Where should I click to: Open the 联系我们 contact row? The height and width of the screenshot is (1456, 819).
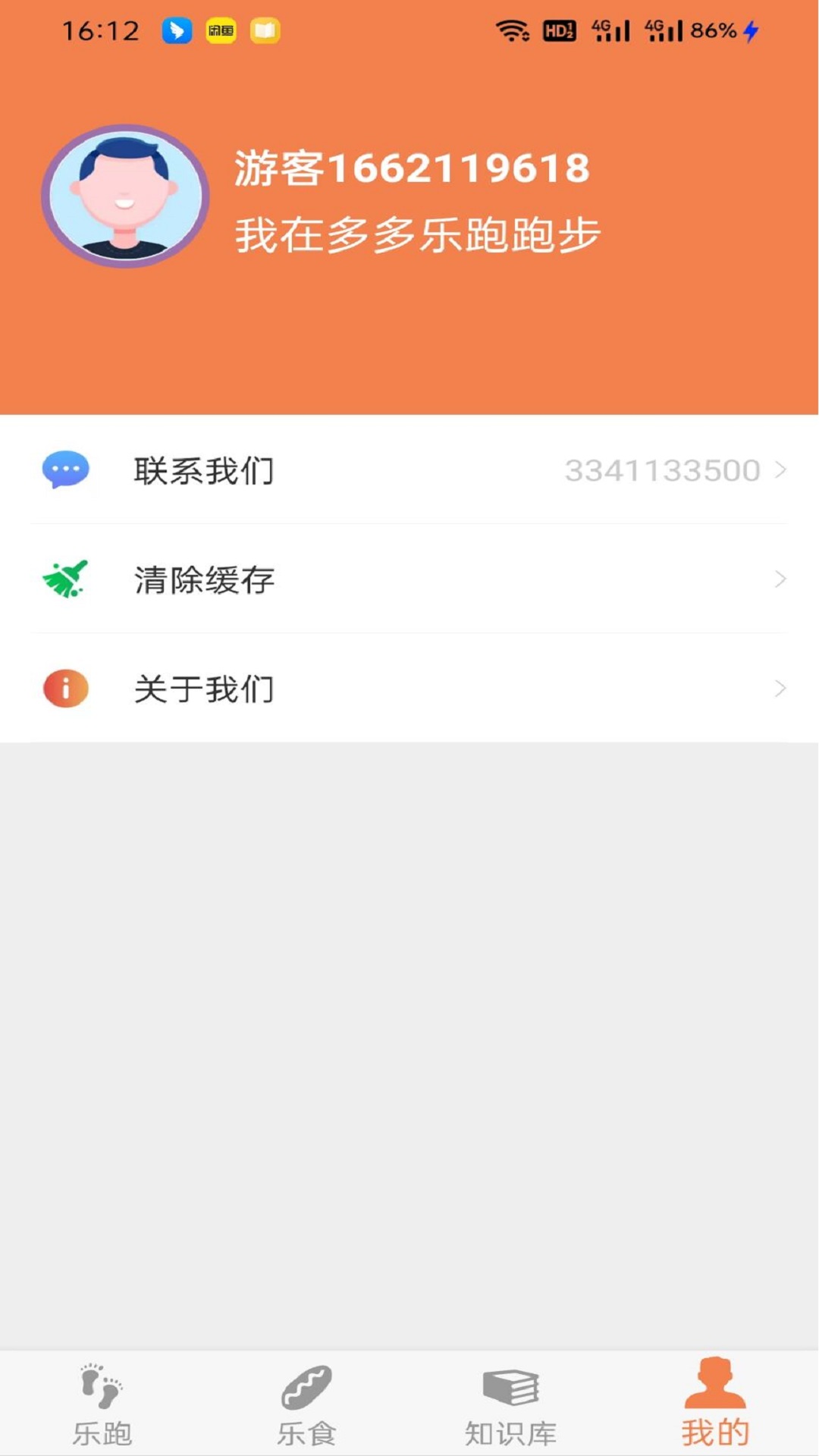coord(409,470)
